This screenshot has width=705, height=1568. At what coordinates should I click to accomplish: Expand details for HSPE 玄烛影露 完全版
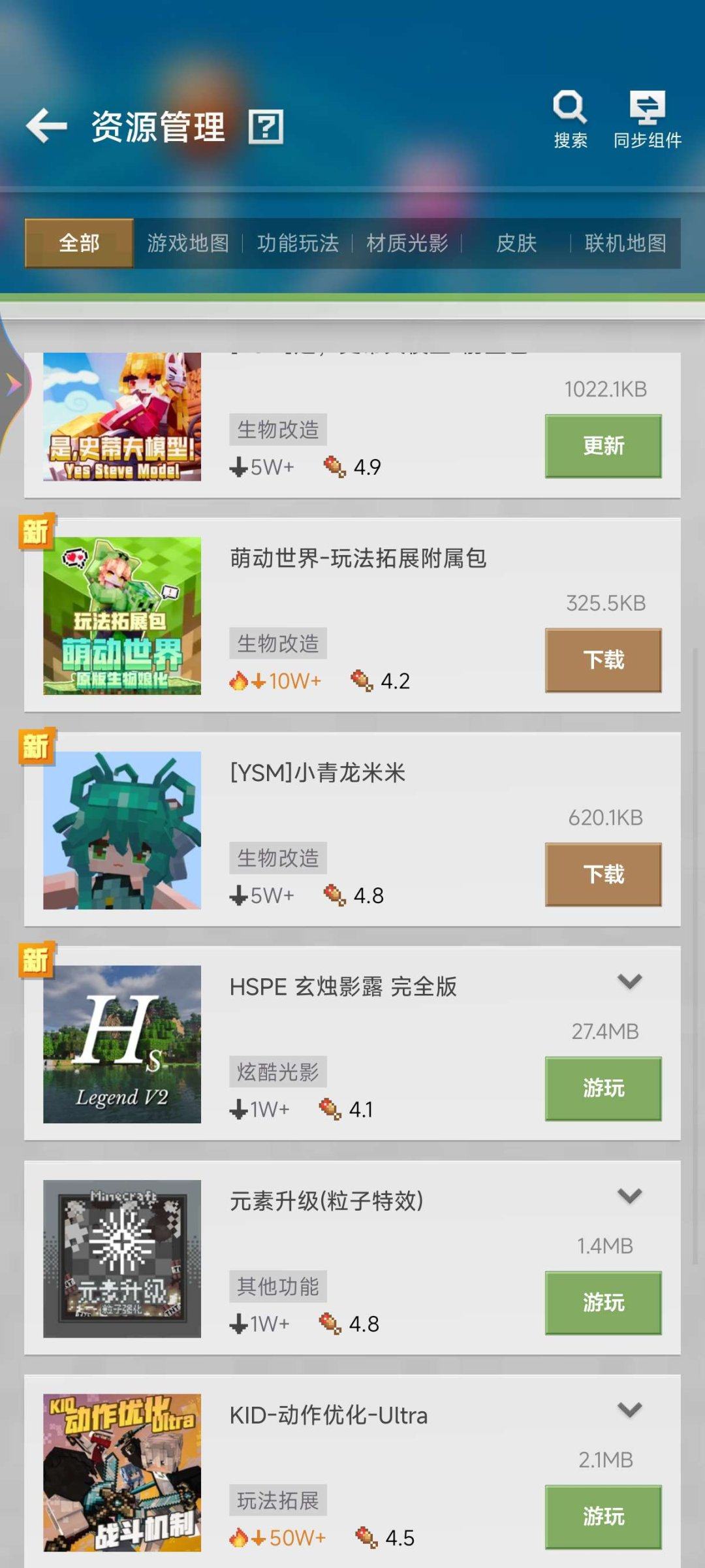tap(629, 982)
